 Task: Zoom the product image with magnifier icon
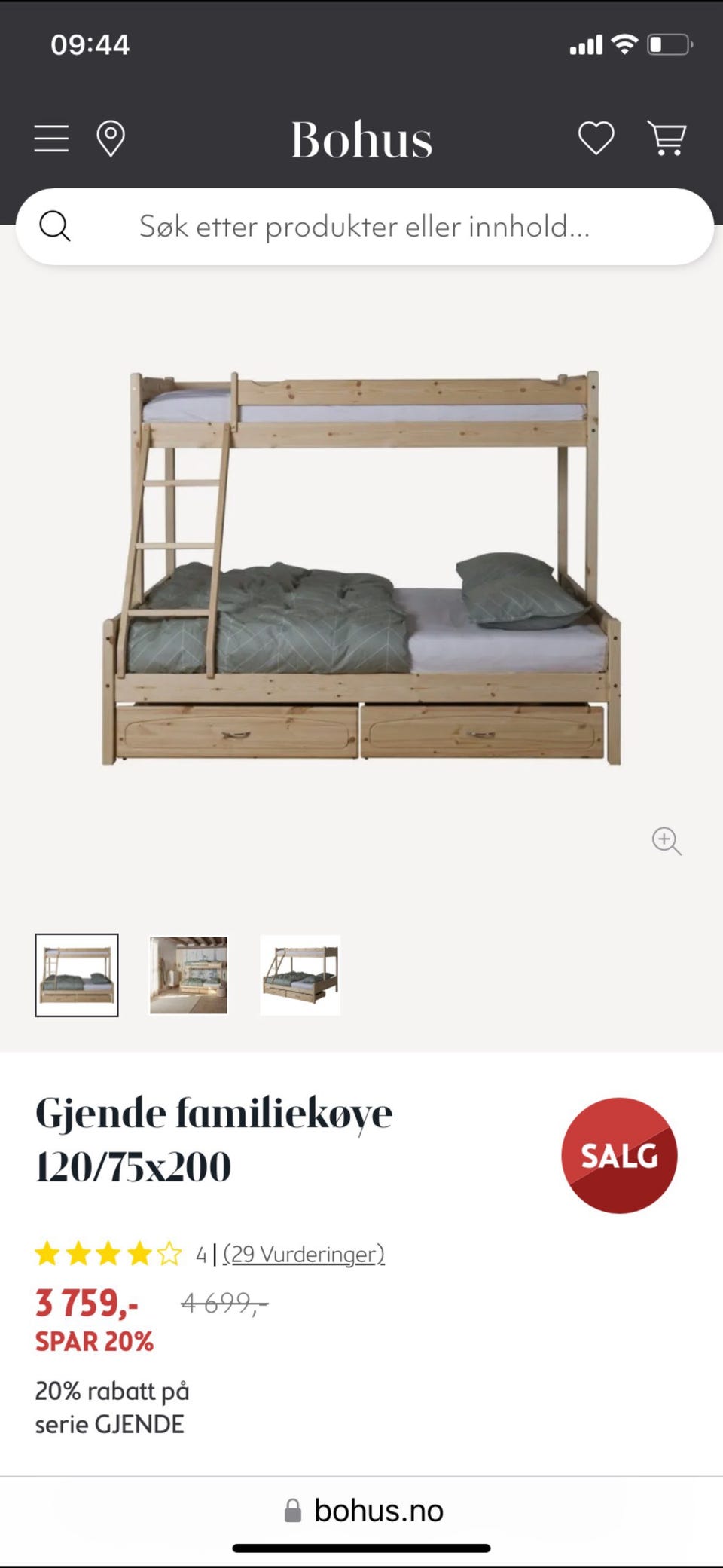(666, 842)
